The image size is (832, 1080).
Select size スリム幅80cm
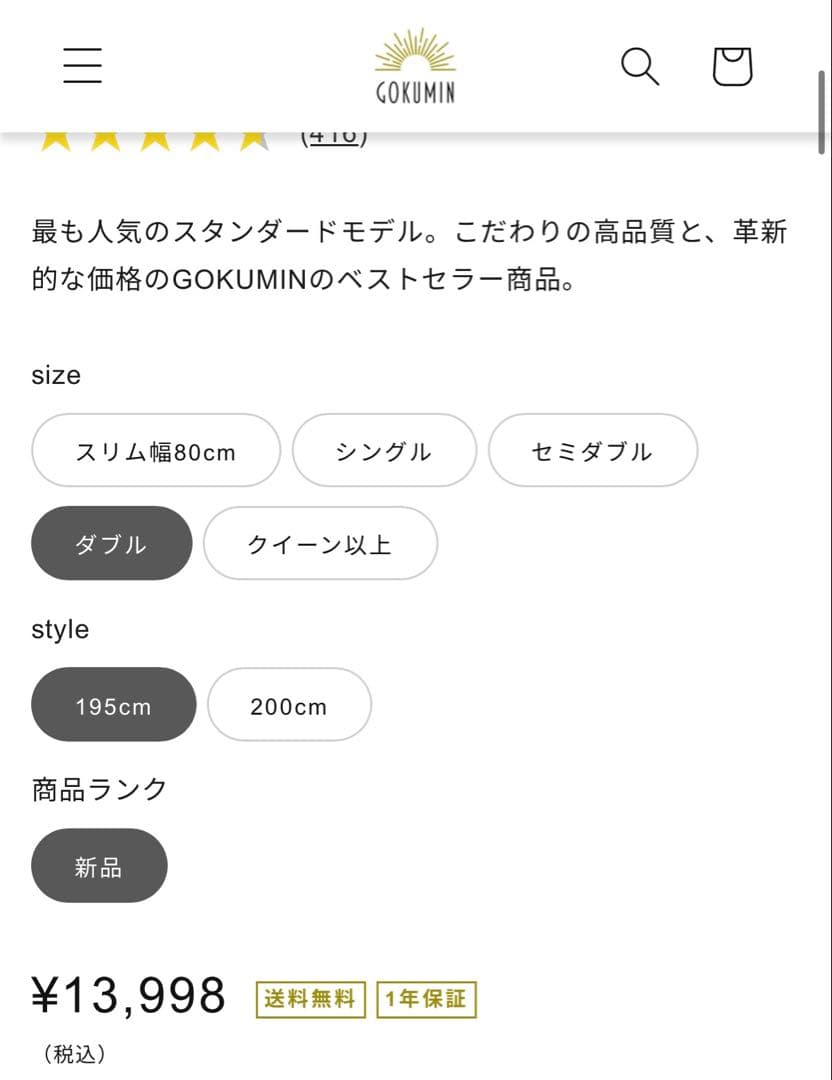pos(156,451)
